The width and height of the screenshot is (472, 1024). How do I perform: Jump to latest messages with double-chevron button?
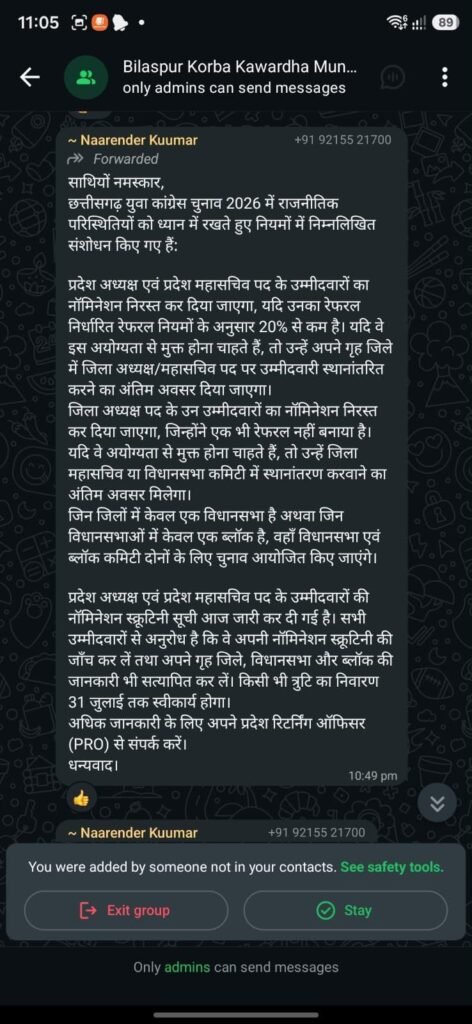pos(437,805)
